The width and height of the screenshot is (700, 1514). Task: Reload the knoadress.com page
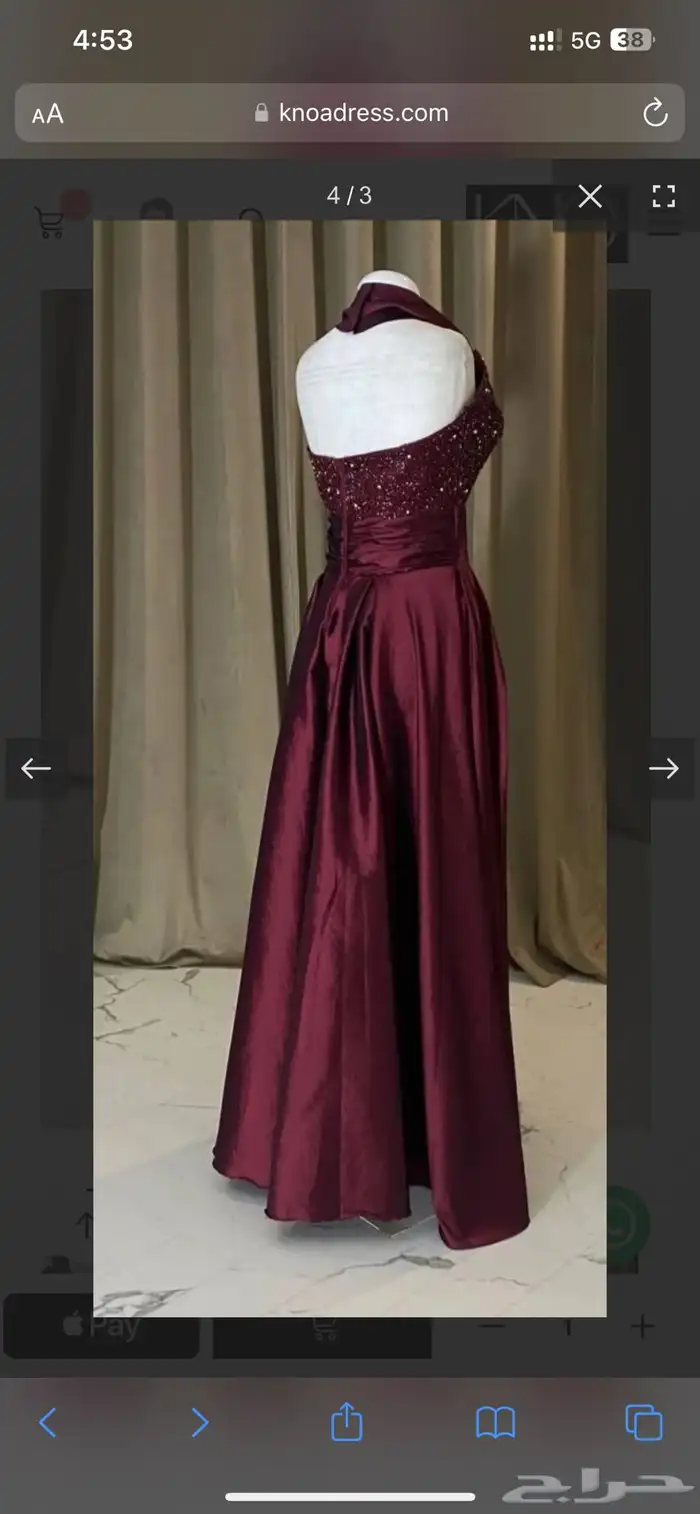655,113
